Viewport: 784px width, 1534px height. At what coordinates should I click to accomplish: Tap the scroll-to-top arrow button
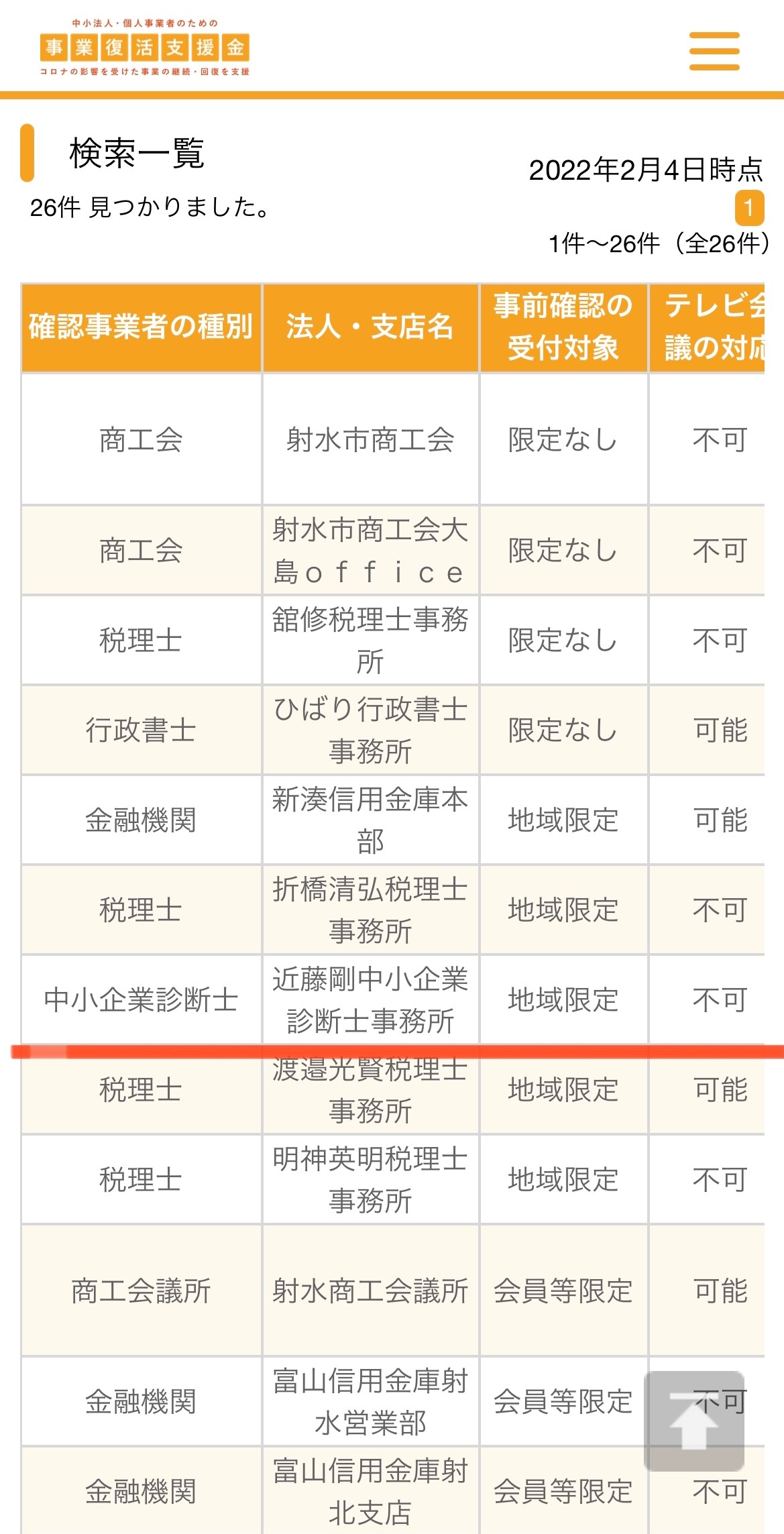click(694, 1421)
